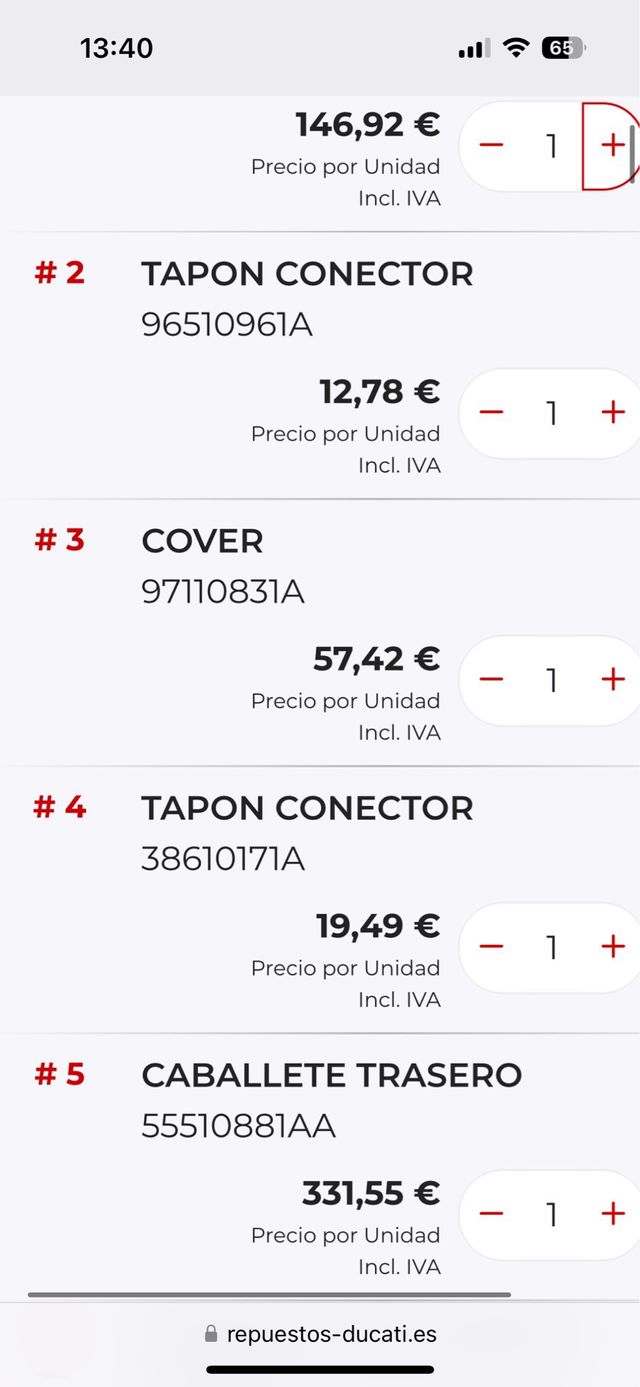Increase CABALLETE TRASERO quantity
The width and height of the screenshot is (640, 1387).
(x=612, y=1214)
